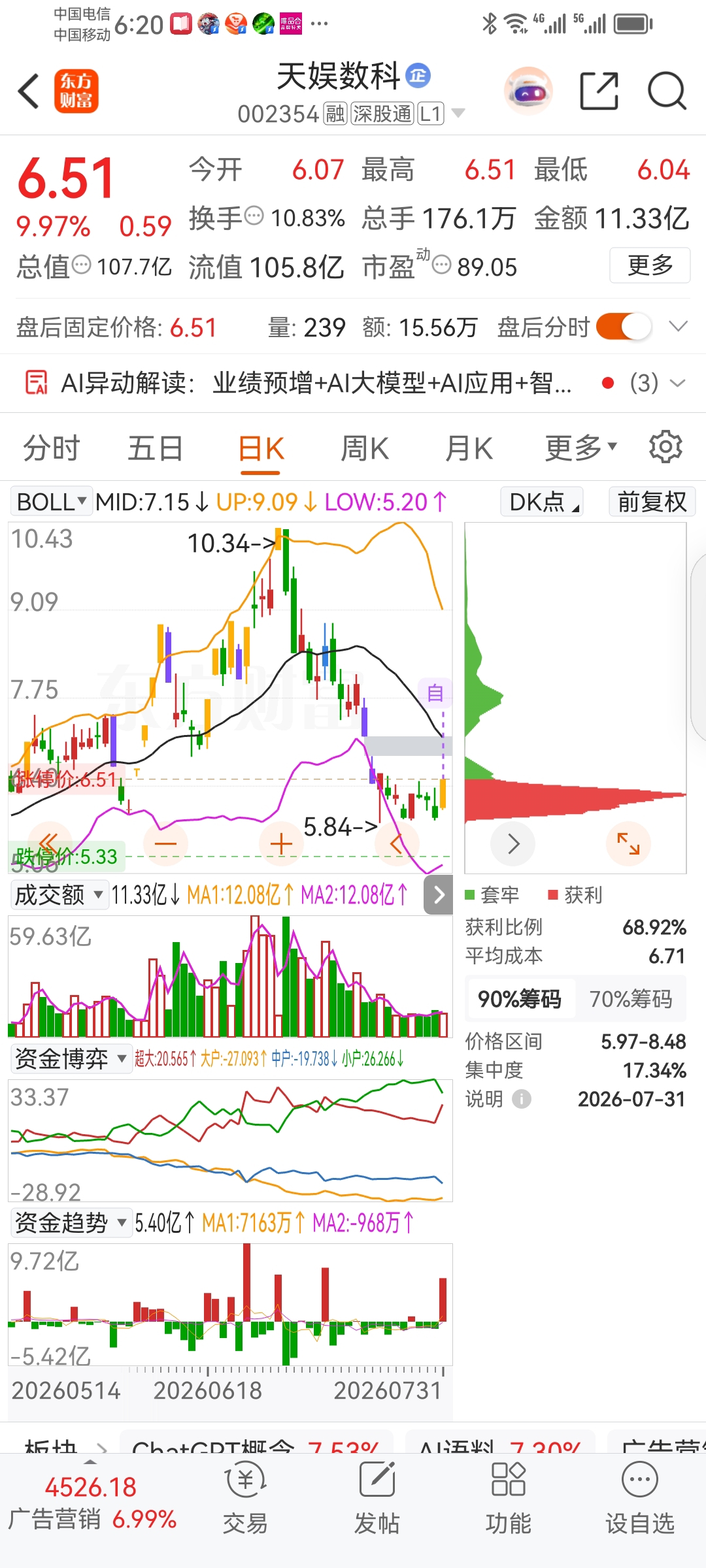Select the 周K chart tab
Screen dimensions: 706x1568
click(365, 449)
